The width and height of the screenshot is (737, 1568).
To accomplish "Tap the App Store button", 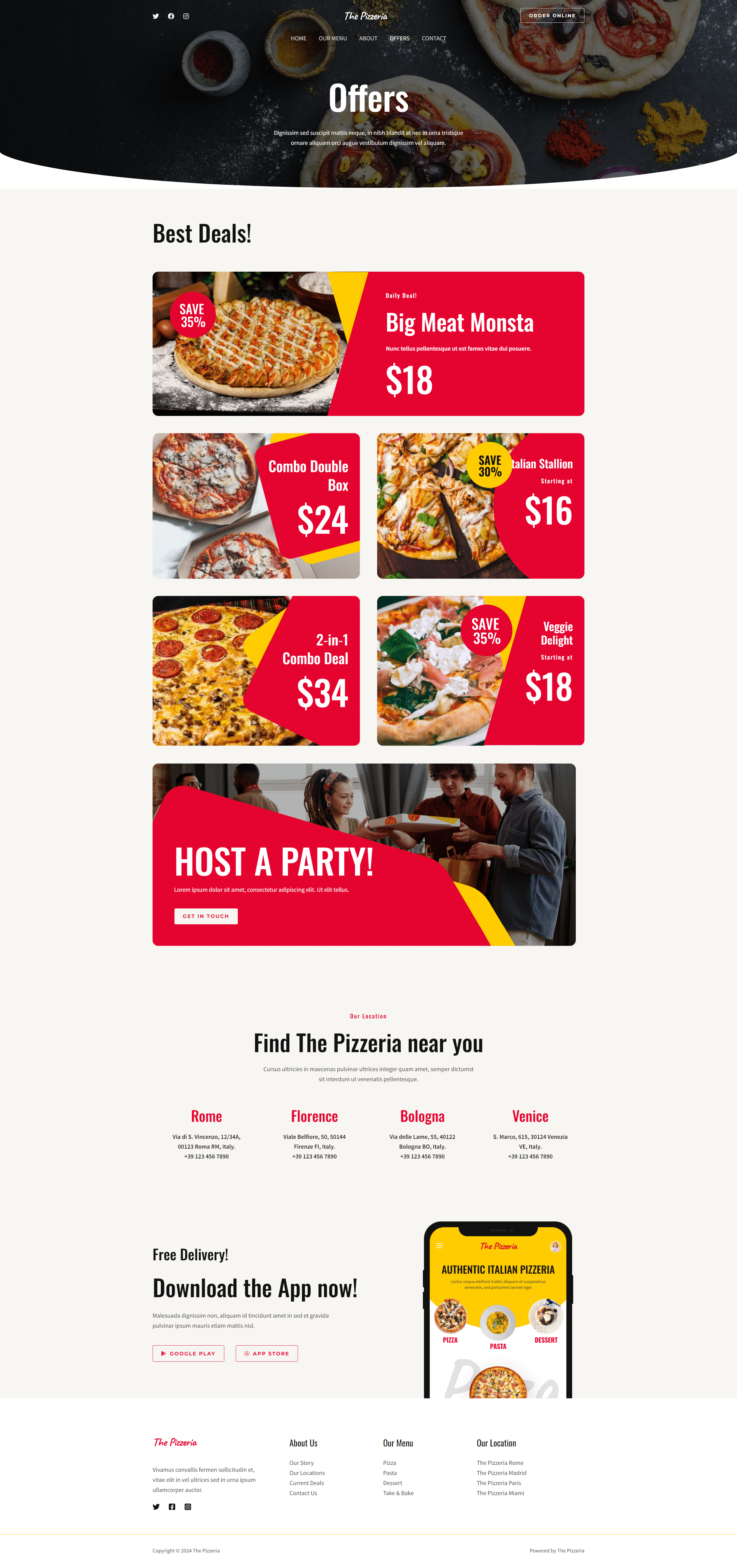I will pos(266,1353).
